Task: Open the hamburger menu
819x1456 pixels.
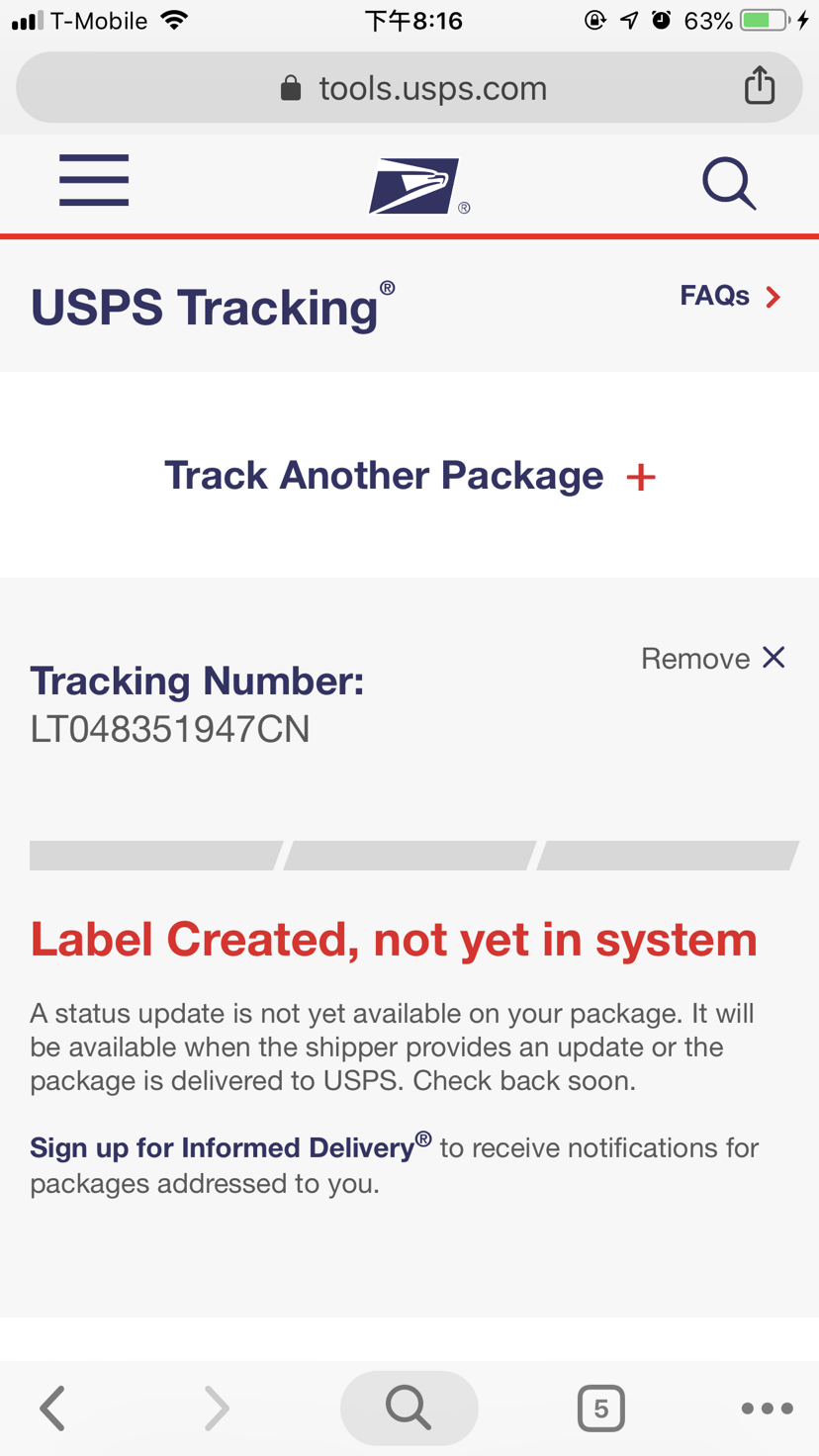Action: pyautogui.click(x=94, y=180)
